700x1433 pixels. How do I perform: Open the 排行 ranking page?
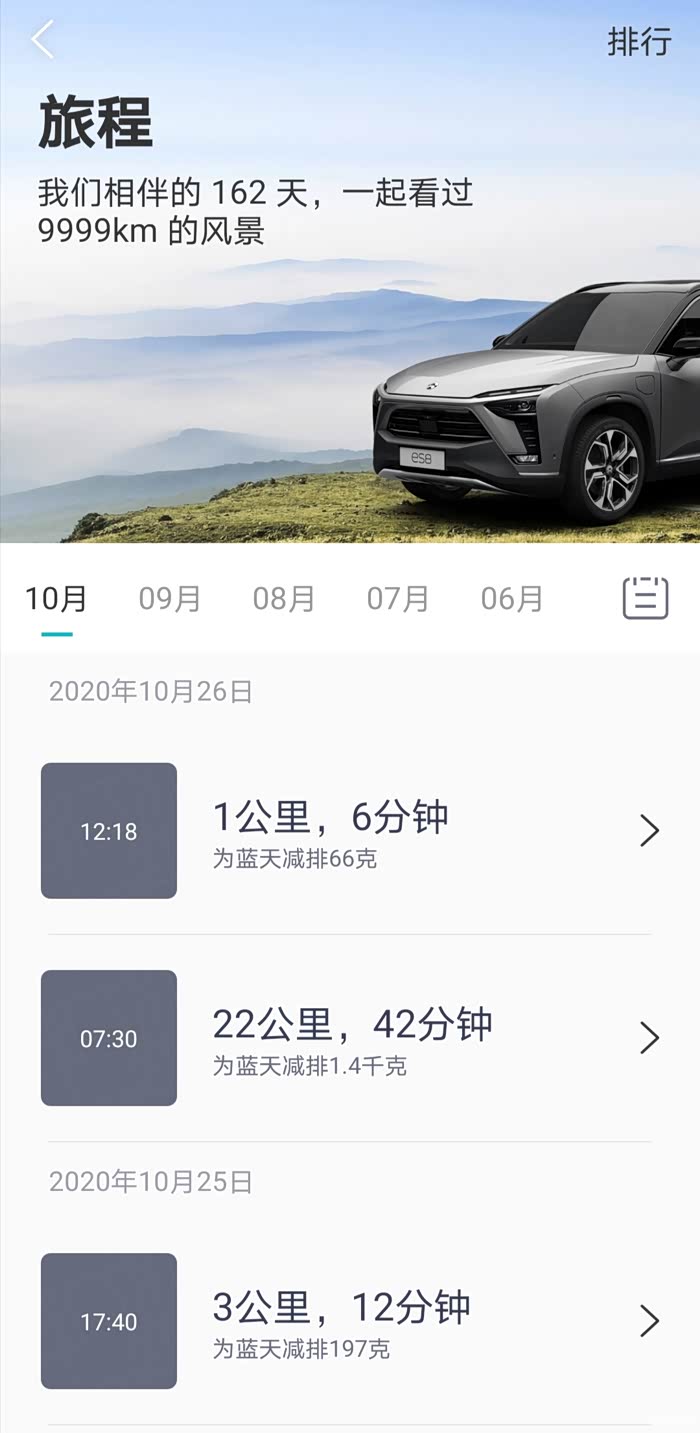(x=639, y=42)
